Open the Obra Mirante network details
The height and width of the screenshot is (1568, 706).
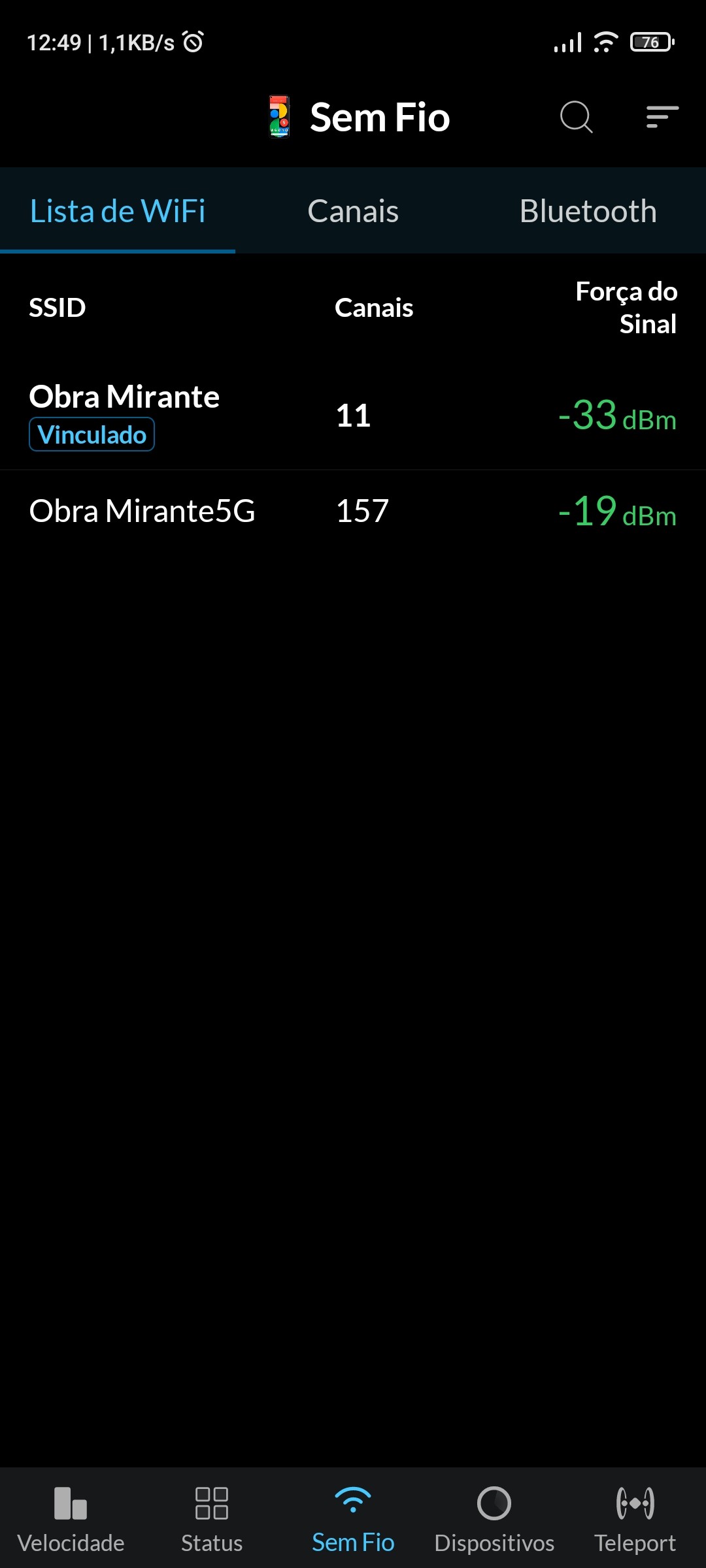pyautogui.click(x=353, y=415)
